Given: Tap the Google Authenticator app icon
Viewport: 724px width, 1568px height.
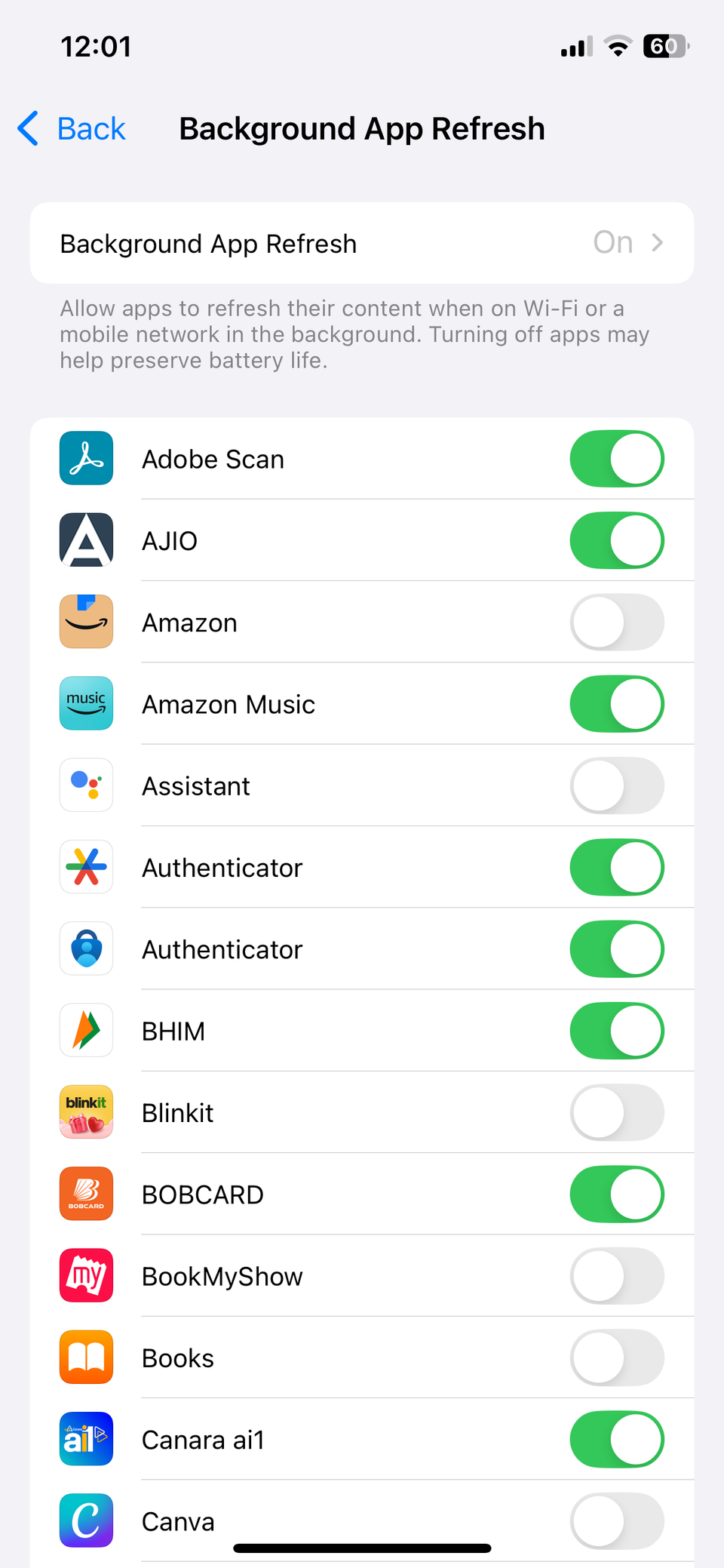Looking at the screenshot, I should [x=86, y=867].
